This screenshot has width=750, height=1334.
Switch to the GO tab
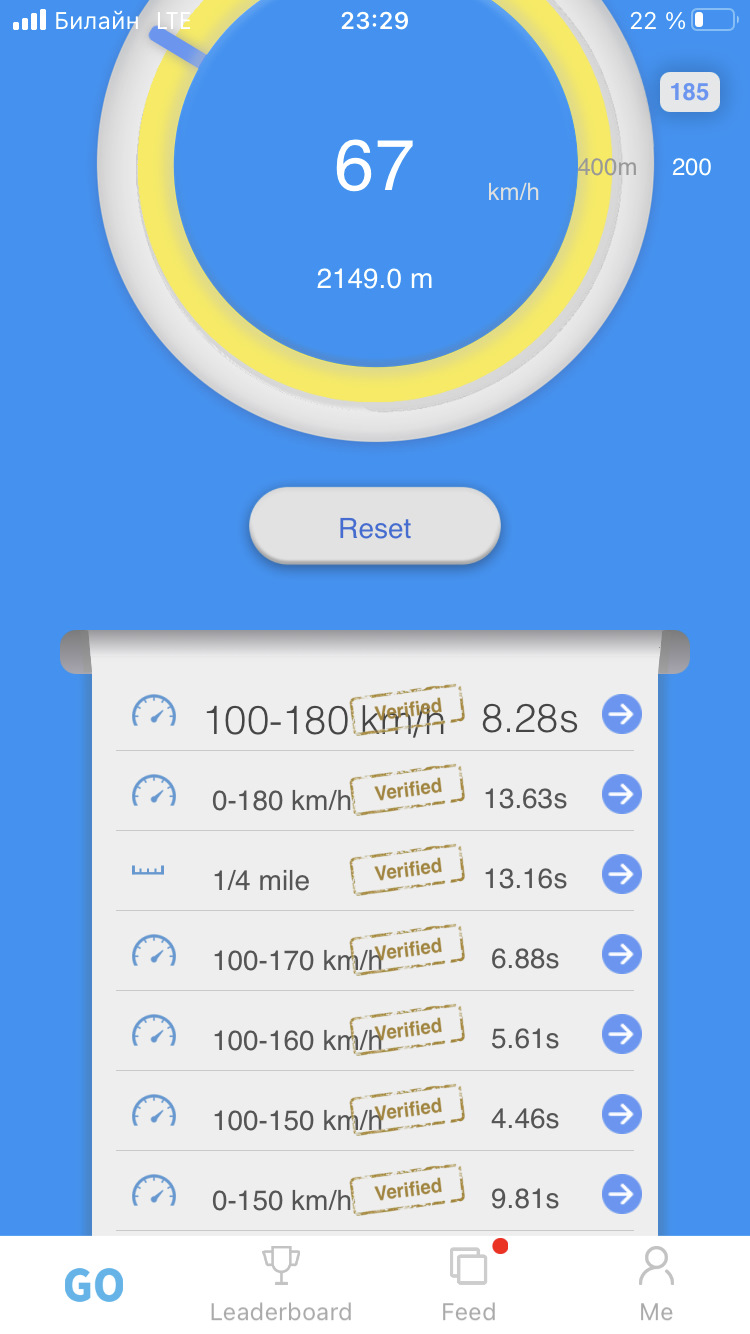click(94, 1286)
